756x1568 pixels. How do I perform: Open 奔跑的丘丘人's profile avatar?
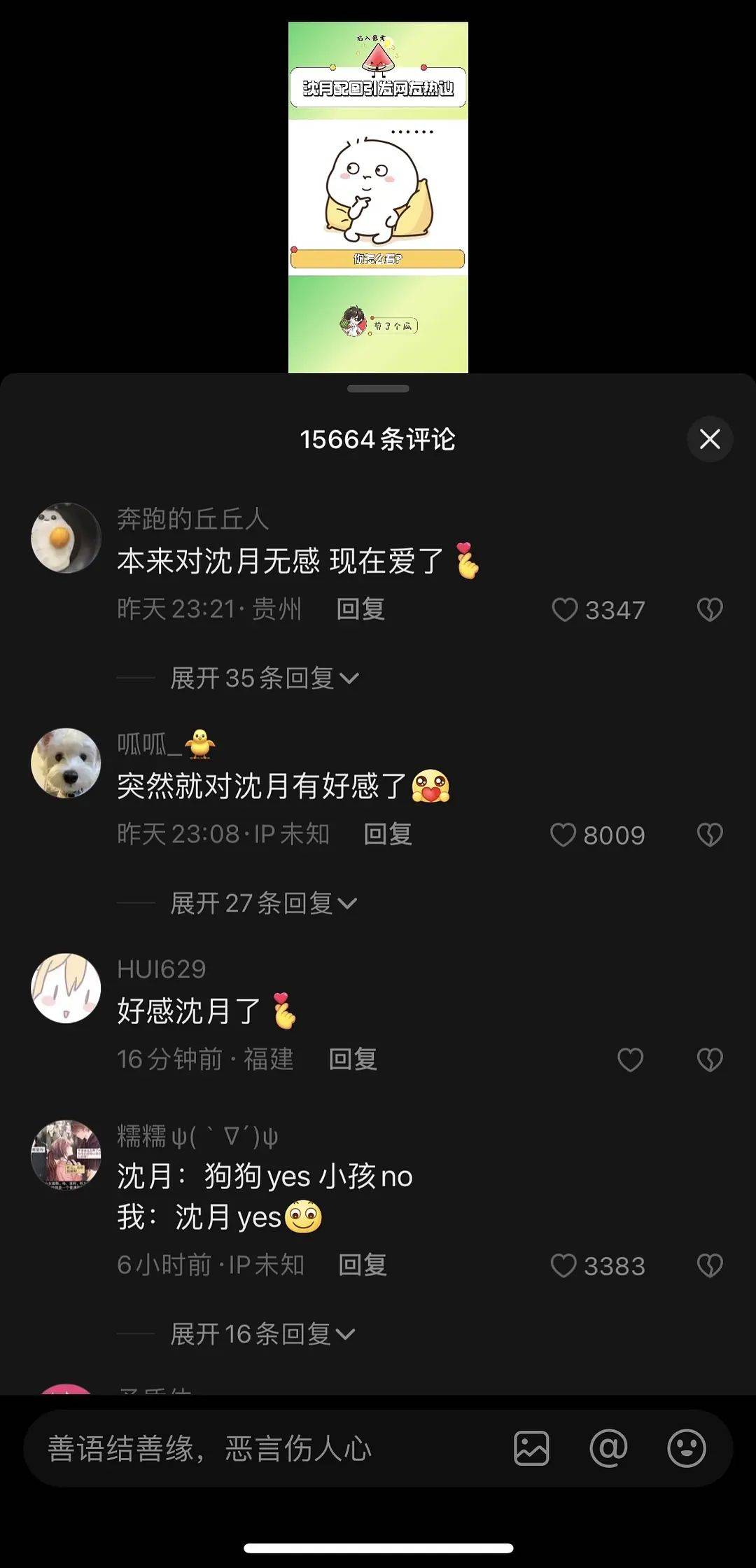coord(66,538)
